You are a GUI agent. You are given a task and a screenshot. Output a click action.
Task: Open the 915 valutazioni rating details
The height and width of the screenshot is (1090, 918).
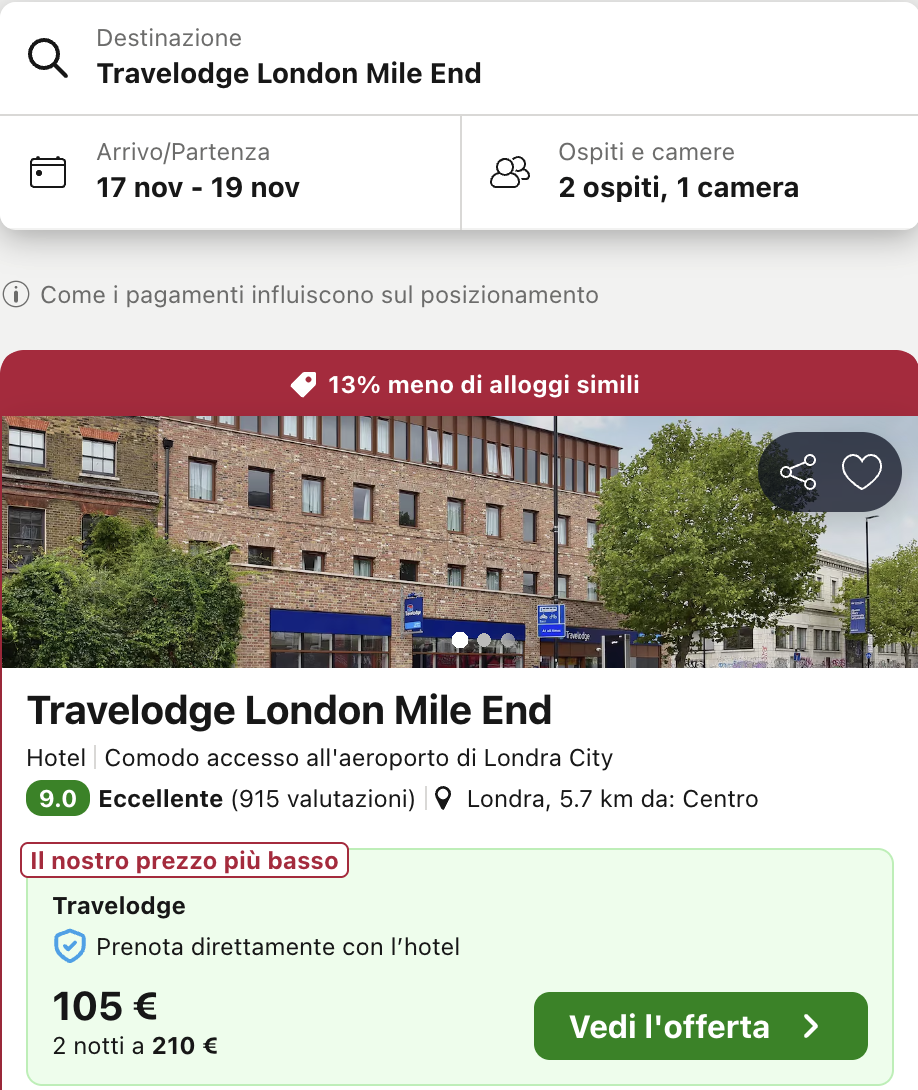tap(322, 799)
